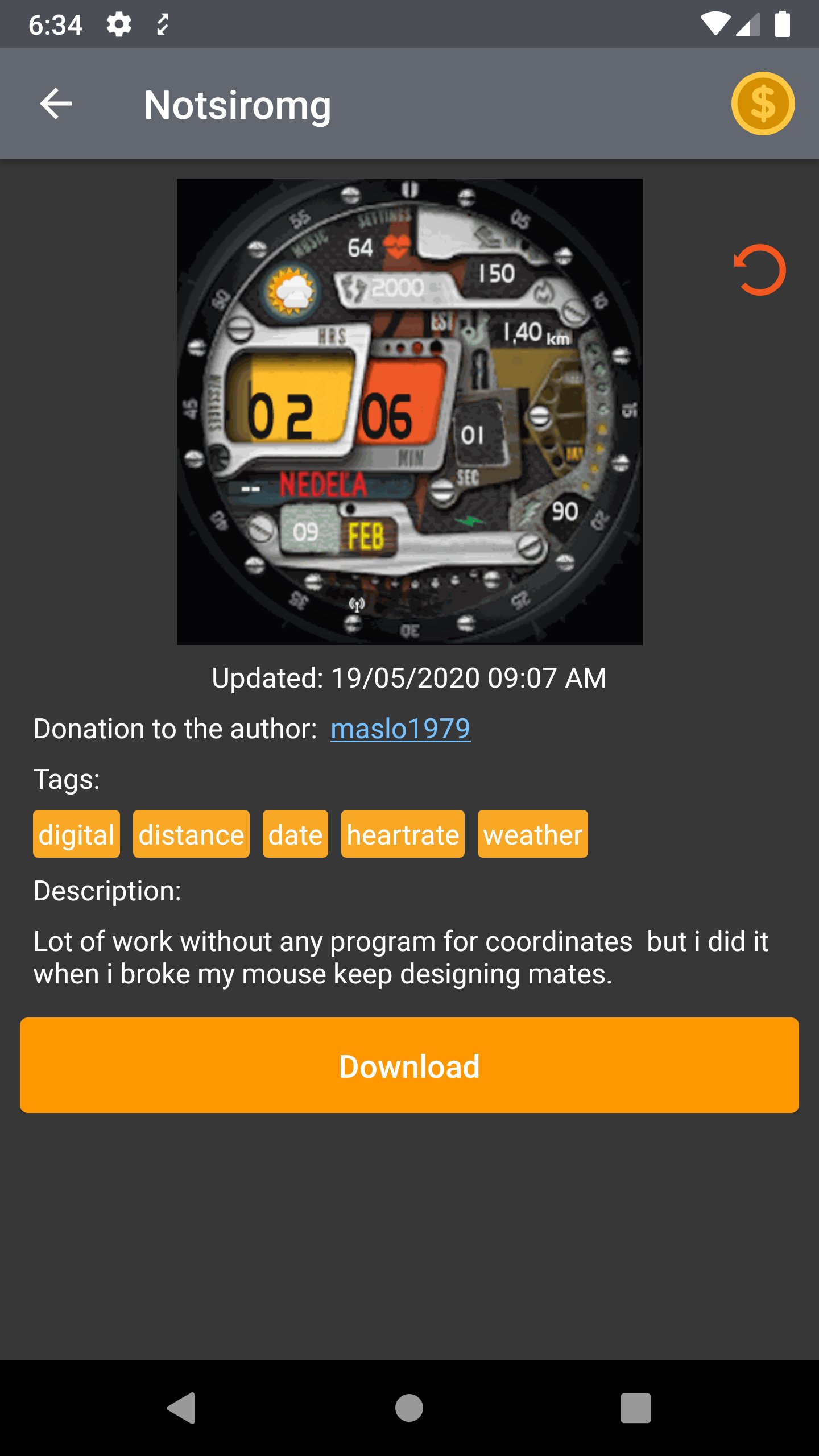Open the gold dollar coin icon
Image resolution: width=819 pixels, height=1456 pixels.
click(762, 104)
